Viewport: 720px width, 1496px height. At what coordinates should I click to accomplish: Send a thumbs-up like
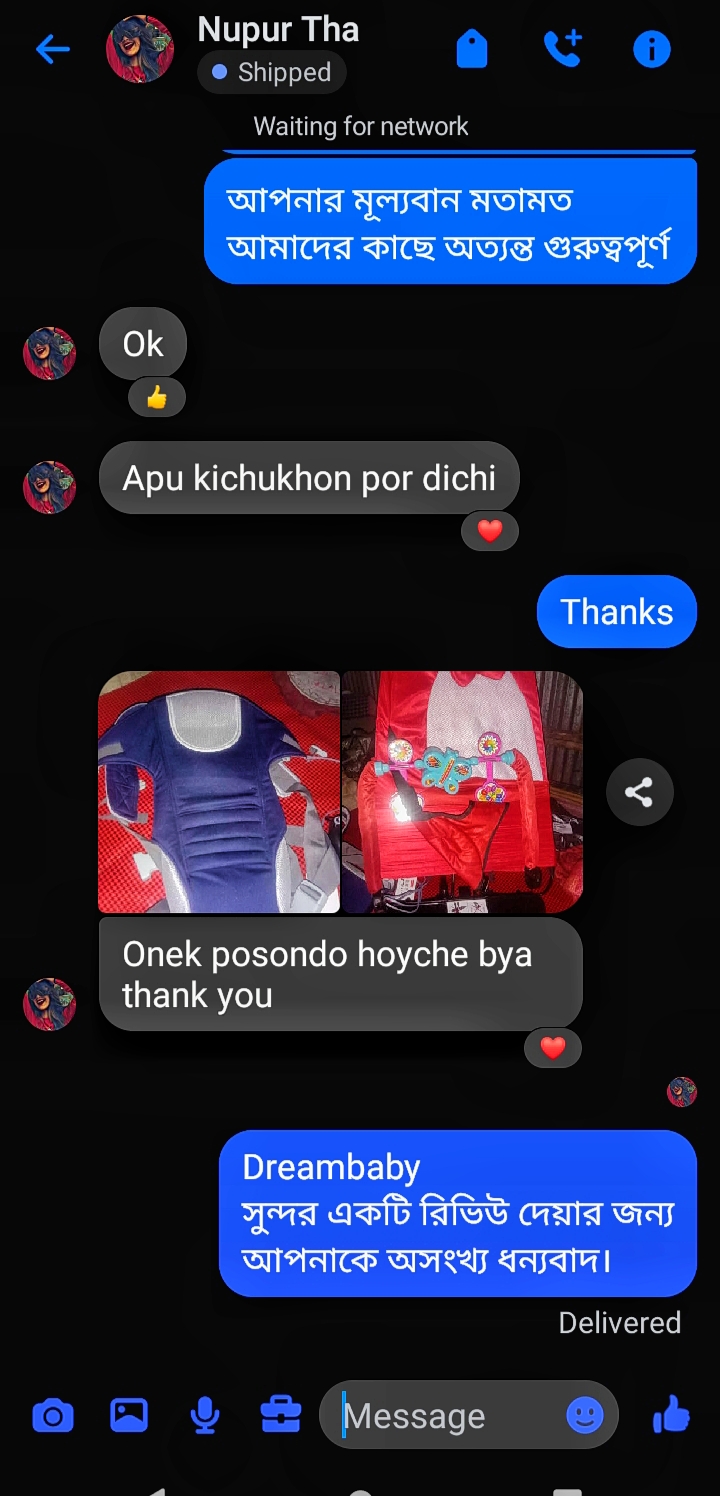pos(671,1416)
